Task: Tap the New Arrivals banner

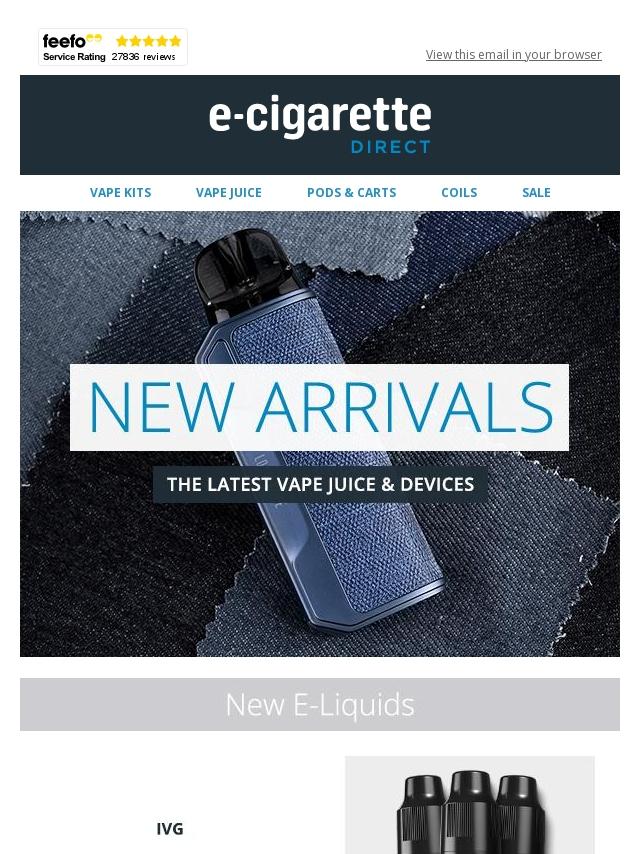Action: (x=319, y=433)
